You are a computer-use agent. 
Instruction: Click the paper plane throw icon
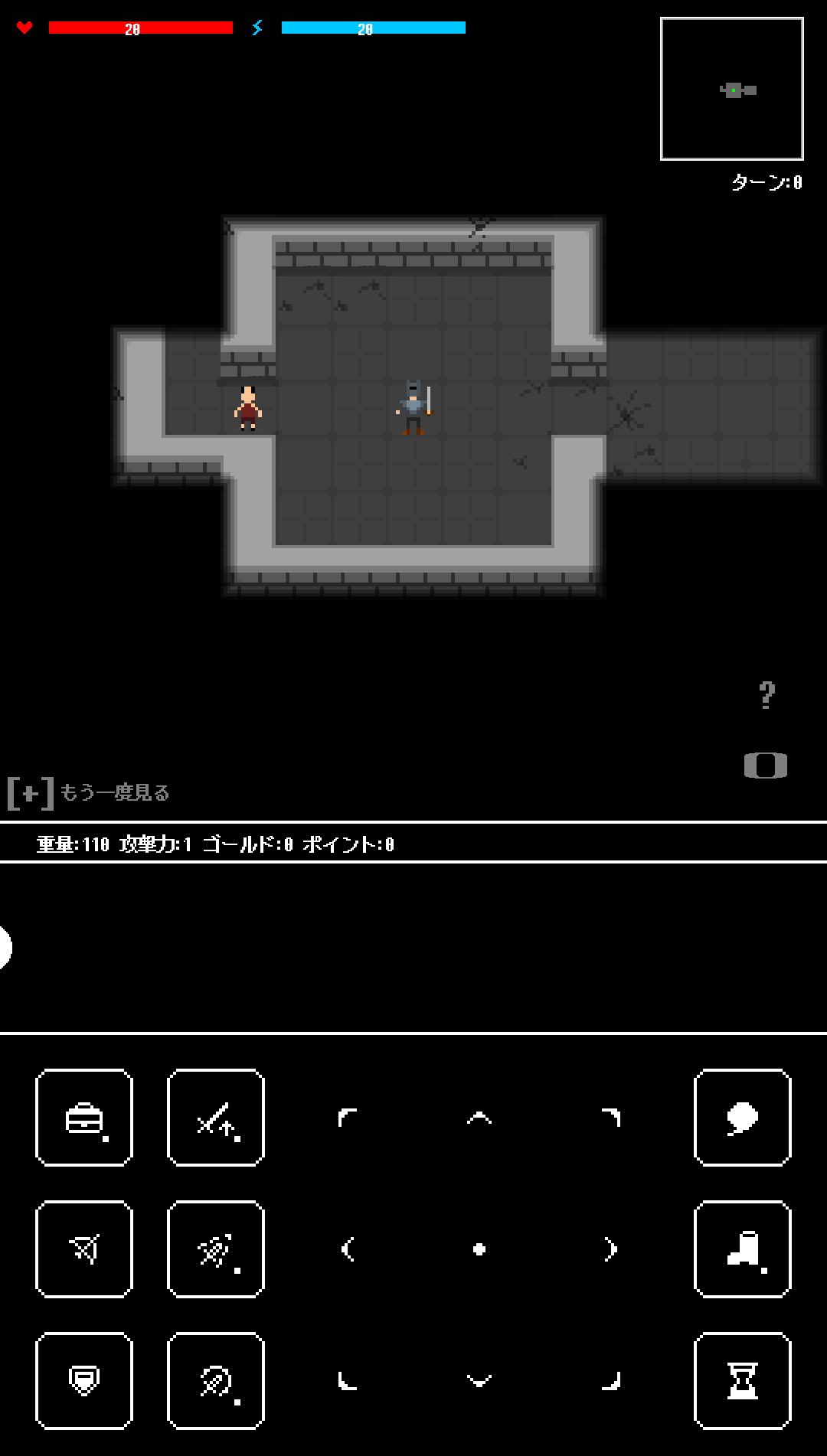pos(83,1250)
